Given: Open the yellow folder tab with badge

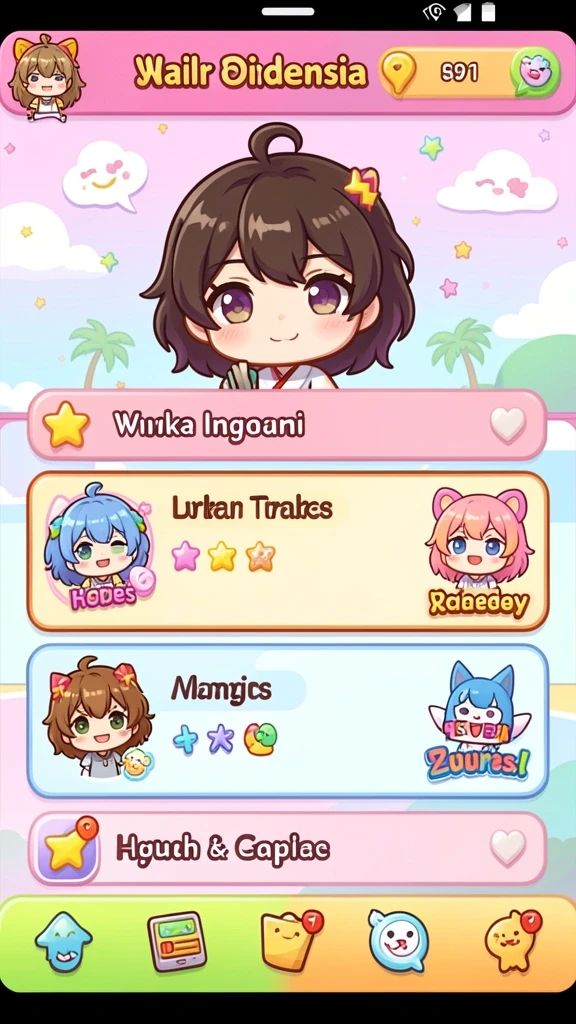Looking at the screenshot, I should (290, 940).
